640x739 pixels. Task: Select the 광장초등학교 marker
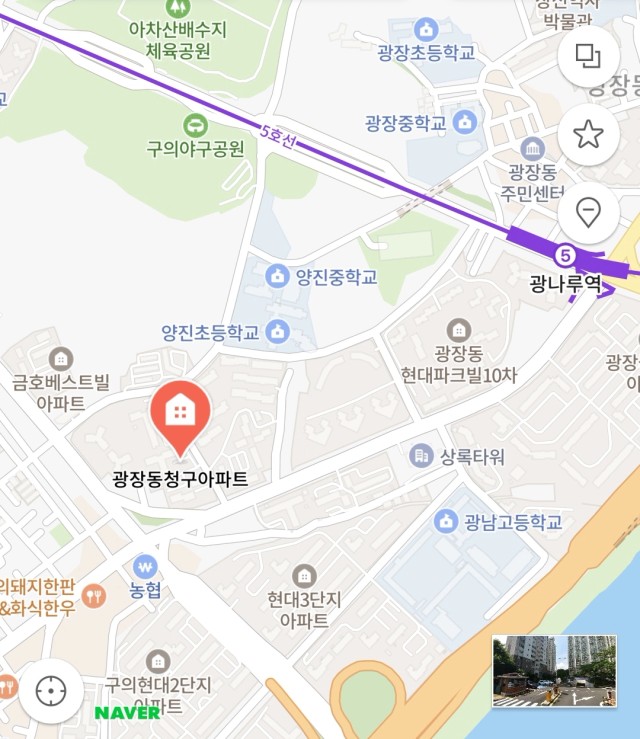point(427,29)
